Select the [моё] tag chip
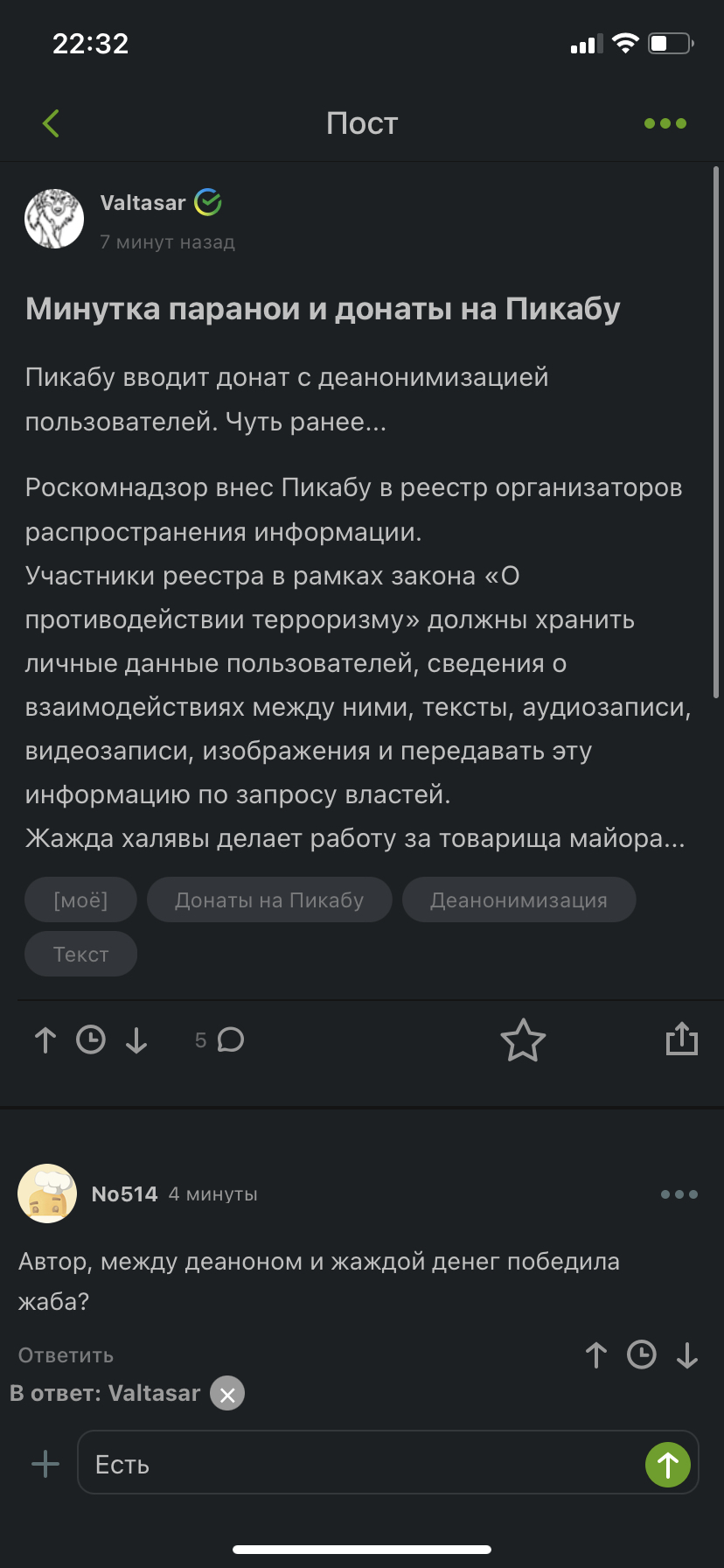The height and width of the screenshot is (1568, 724). coord(80,899)
